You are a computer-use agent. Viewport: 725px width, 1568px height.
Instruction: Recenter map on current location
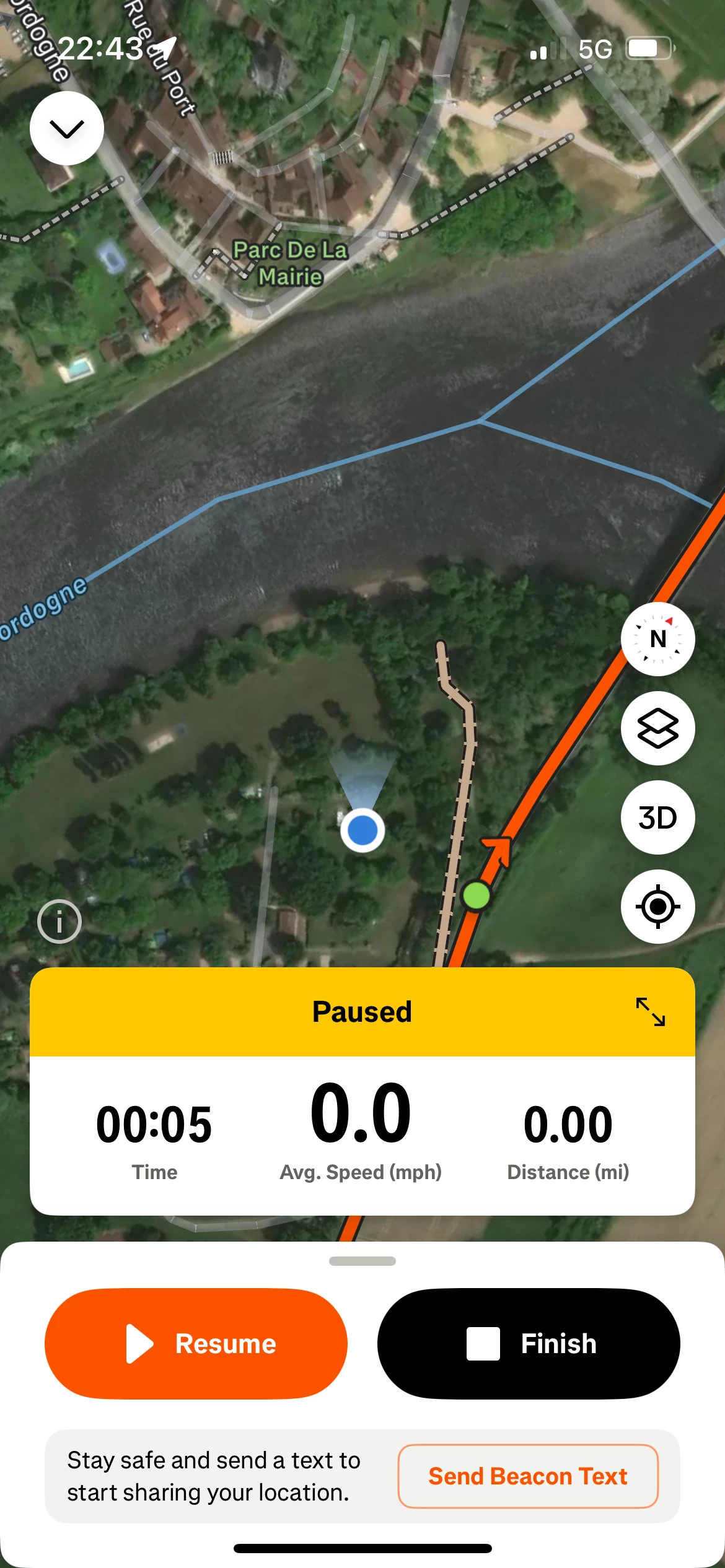pos(657,907)
